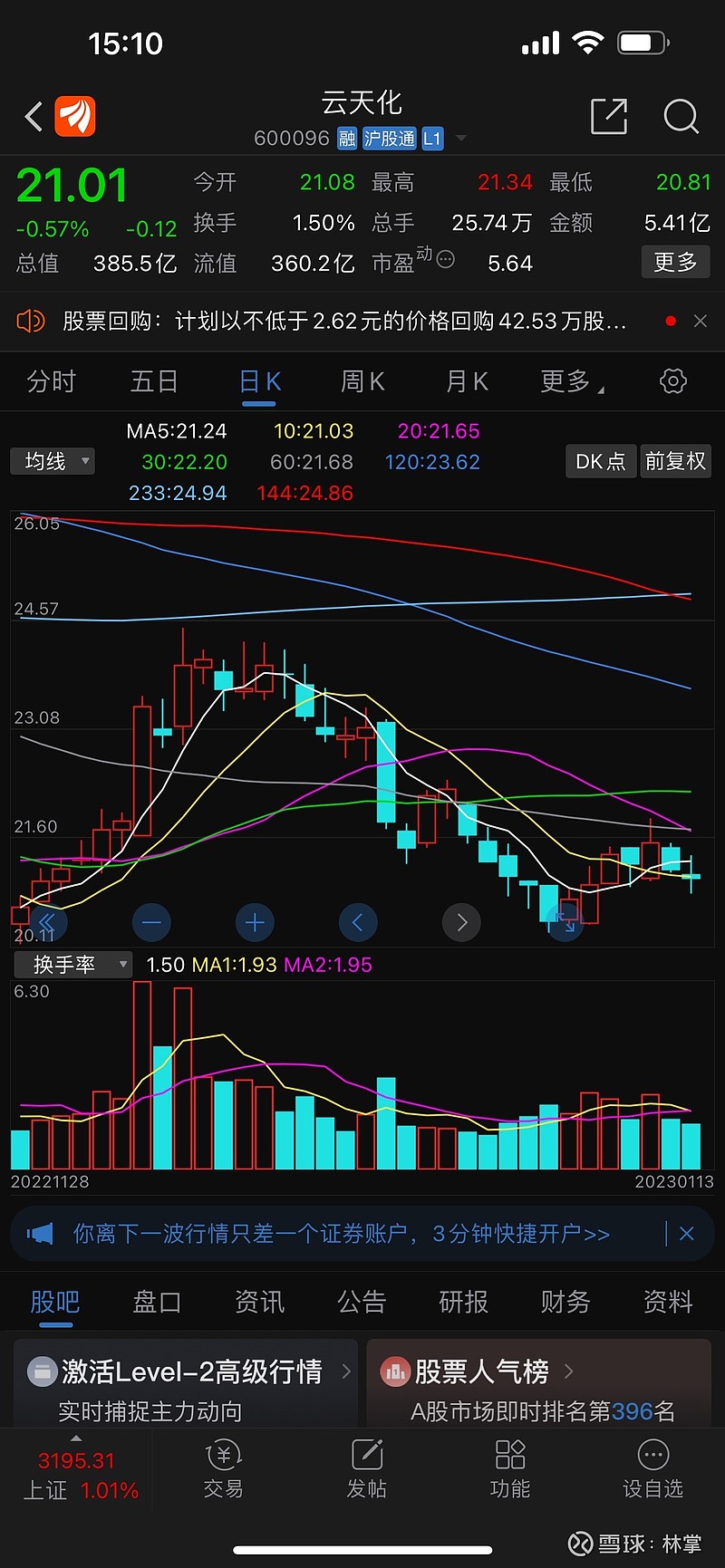Close the 证券账户 开户 promotion banner
Image resolution: width=725 pixels, height=1568 pixels.
pyautogui.click(x=687, y=1233)
